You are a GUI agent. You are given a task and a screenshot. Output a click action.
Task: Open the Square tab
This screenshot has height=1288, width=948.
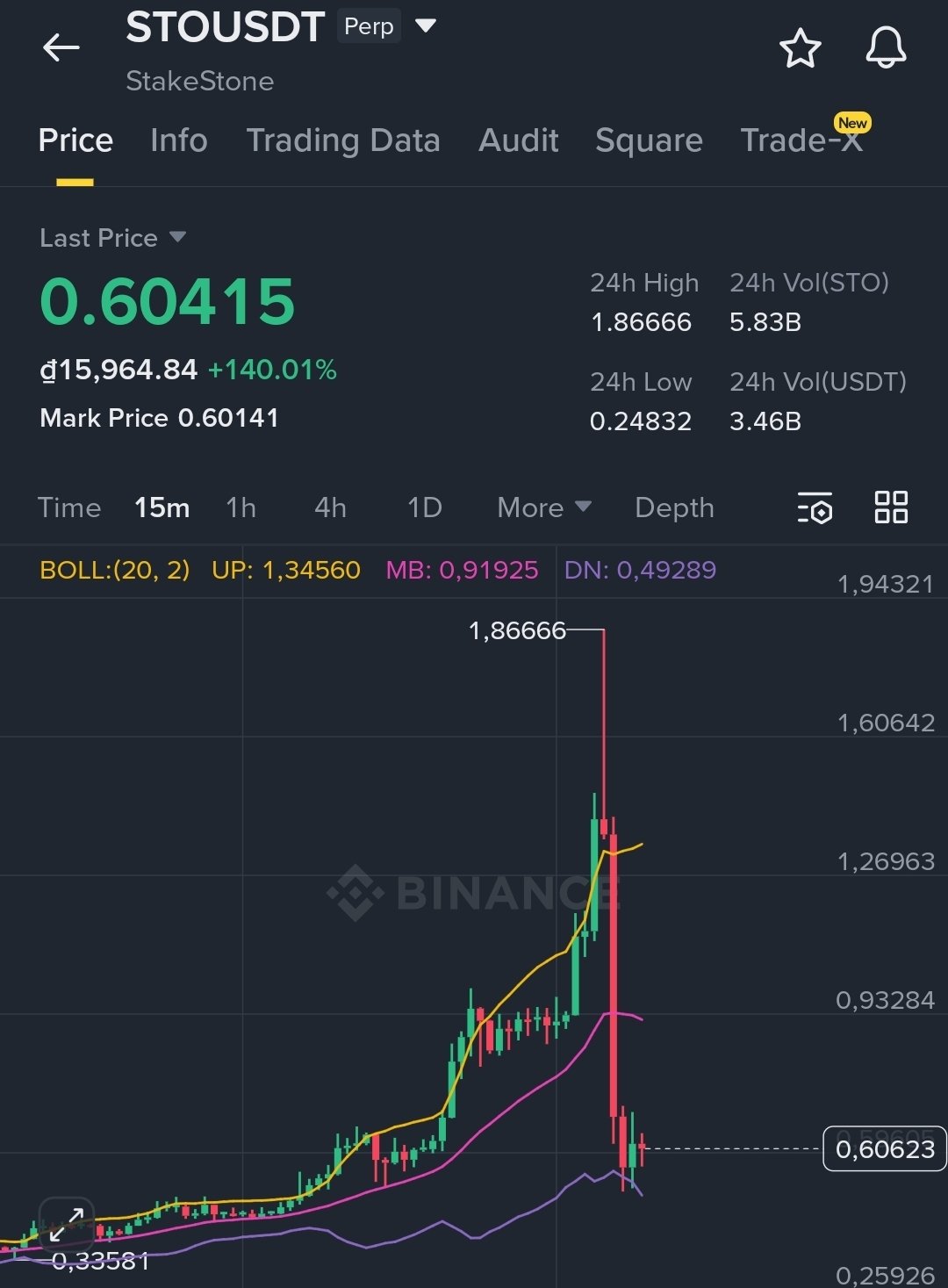point(649,140)
